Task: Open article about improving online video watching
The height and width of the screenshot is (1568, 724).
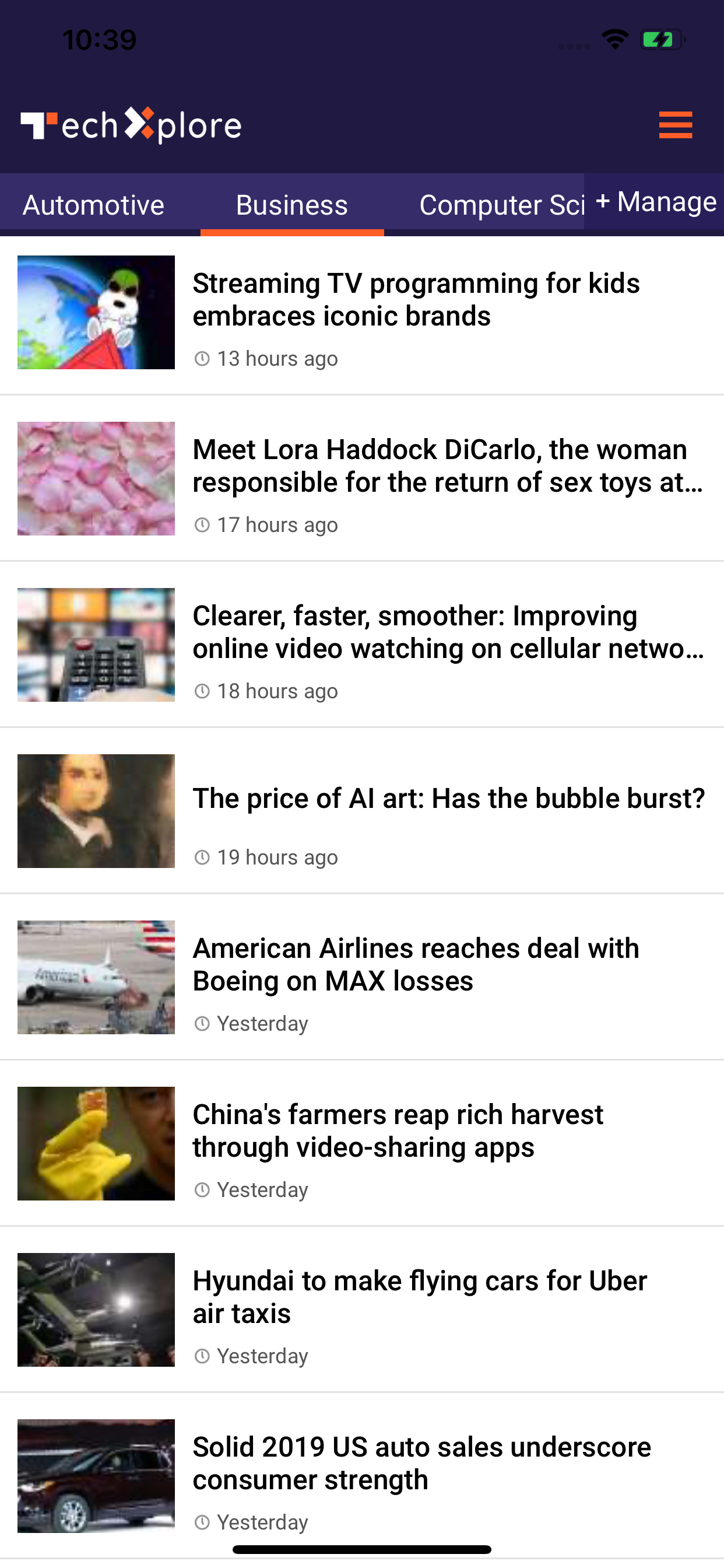Action: (448, 632)
